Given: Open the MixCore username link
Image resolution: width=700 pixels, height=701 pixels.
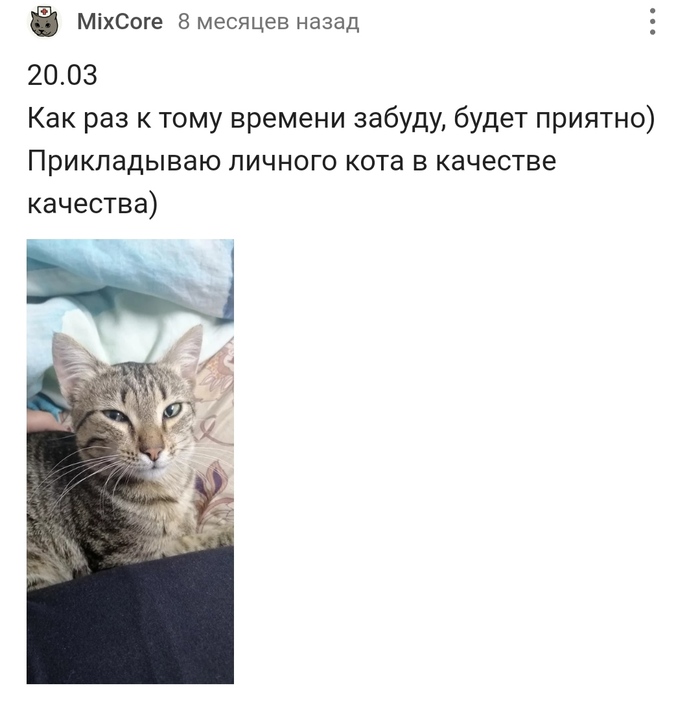Looking at the screenshot, I should point(119,22).
